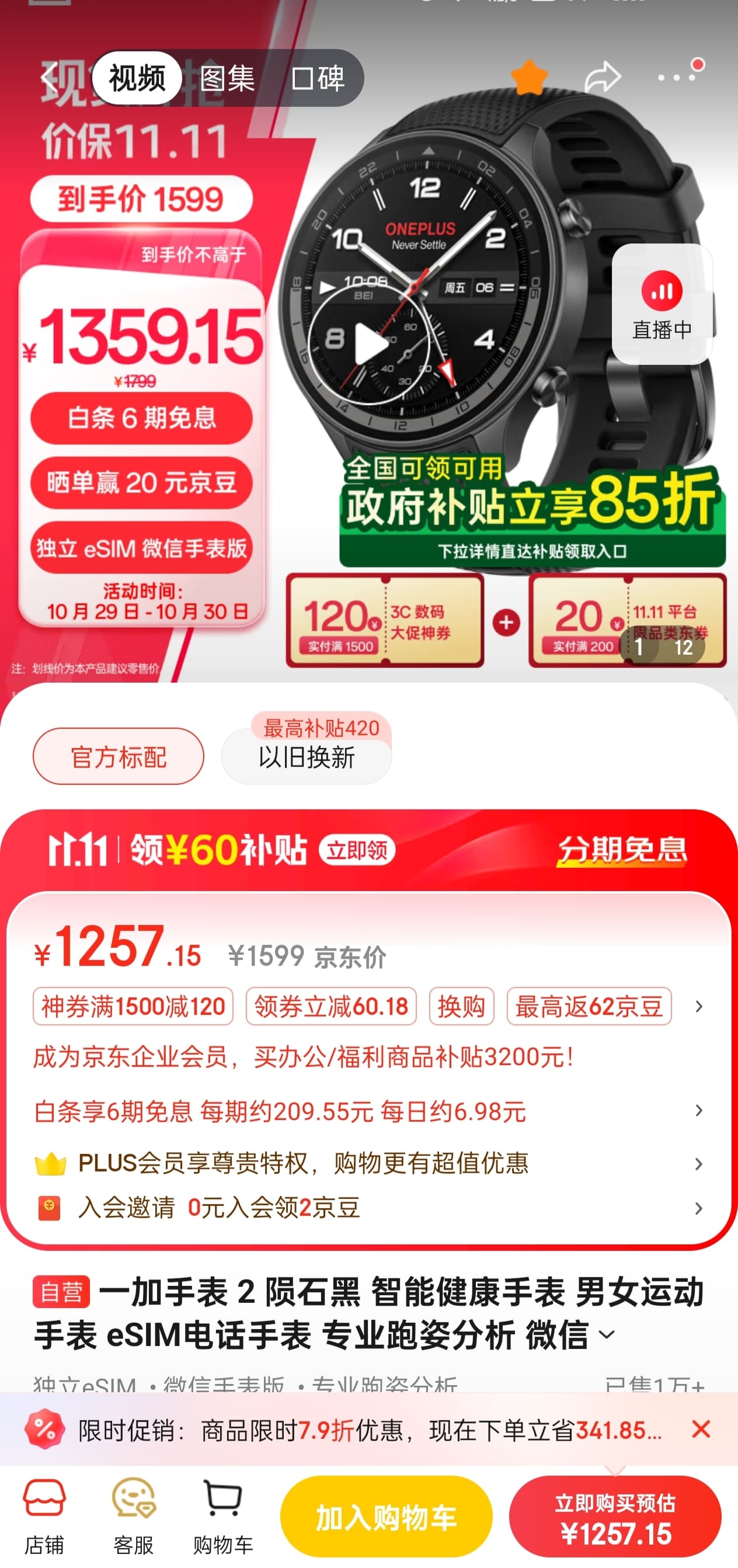The width and height of the screenshot is (738, 1568).
Task: Claim the ¥60 subsidy via 立即领
Action: (x=357, y=850)
